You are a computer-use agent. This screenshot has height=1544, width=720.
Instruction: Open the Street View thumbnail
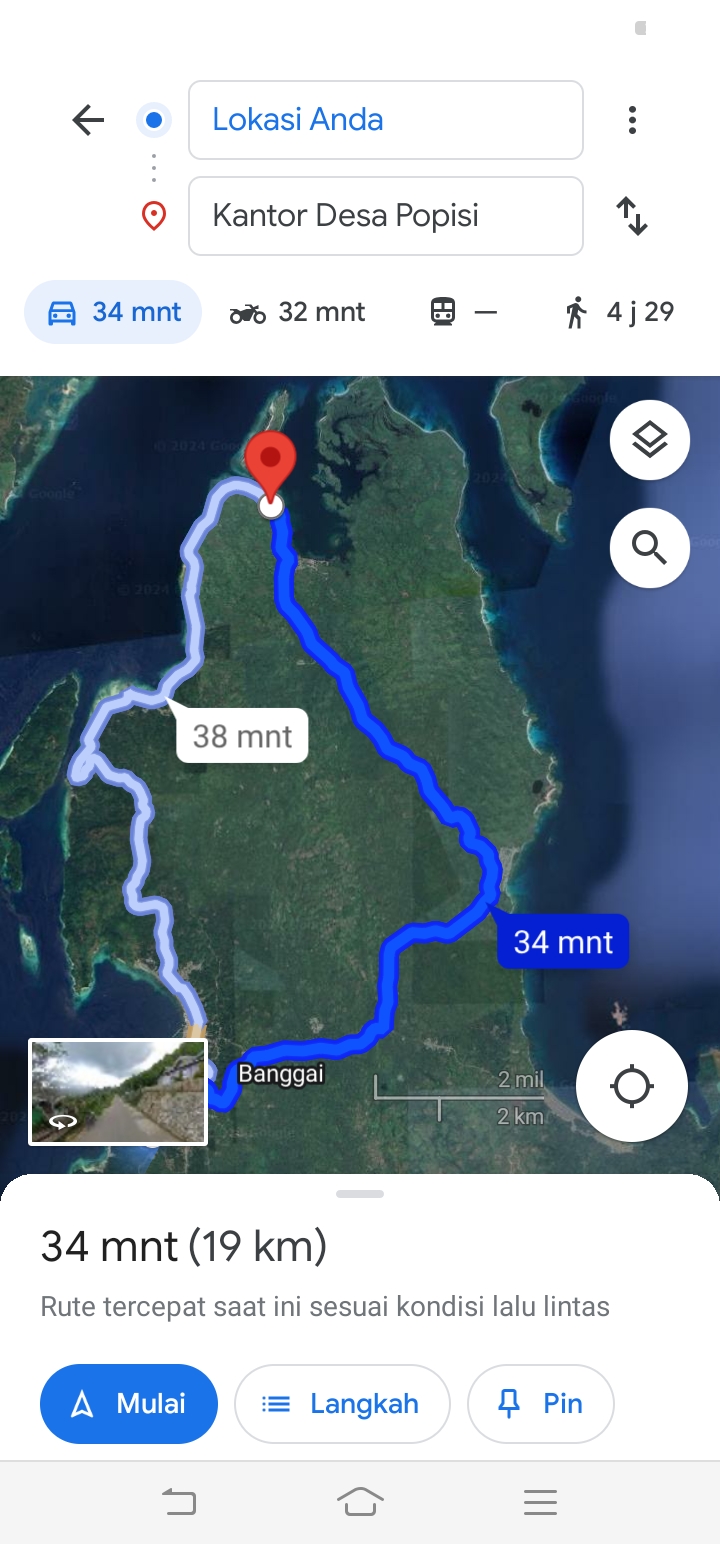118,1092
